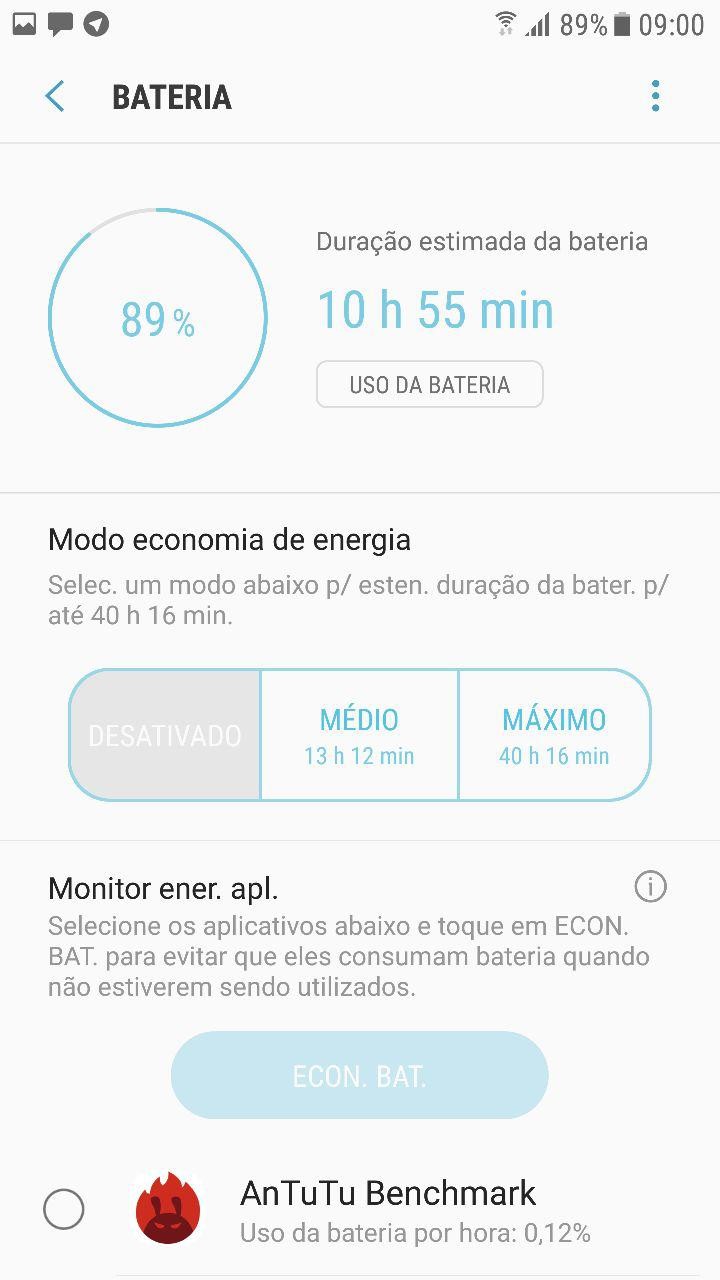Select the DESATIVADO power saving mode
Viewport: 720px width, 1280px height.
tap(165, 735)
